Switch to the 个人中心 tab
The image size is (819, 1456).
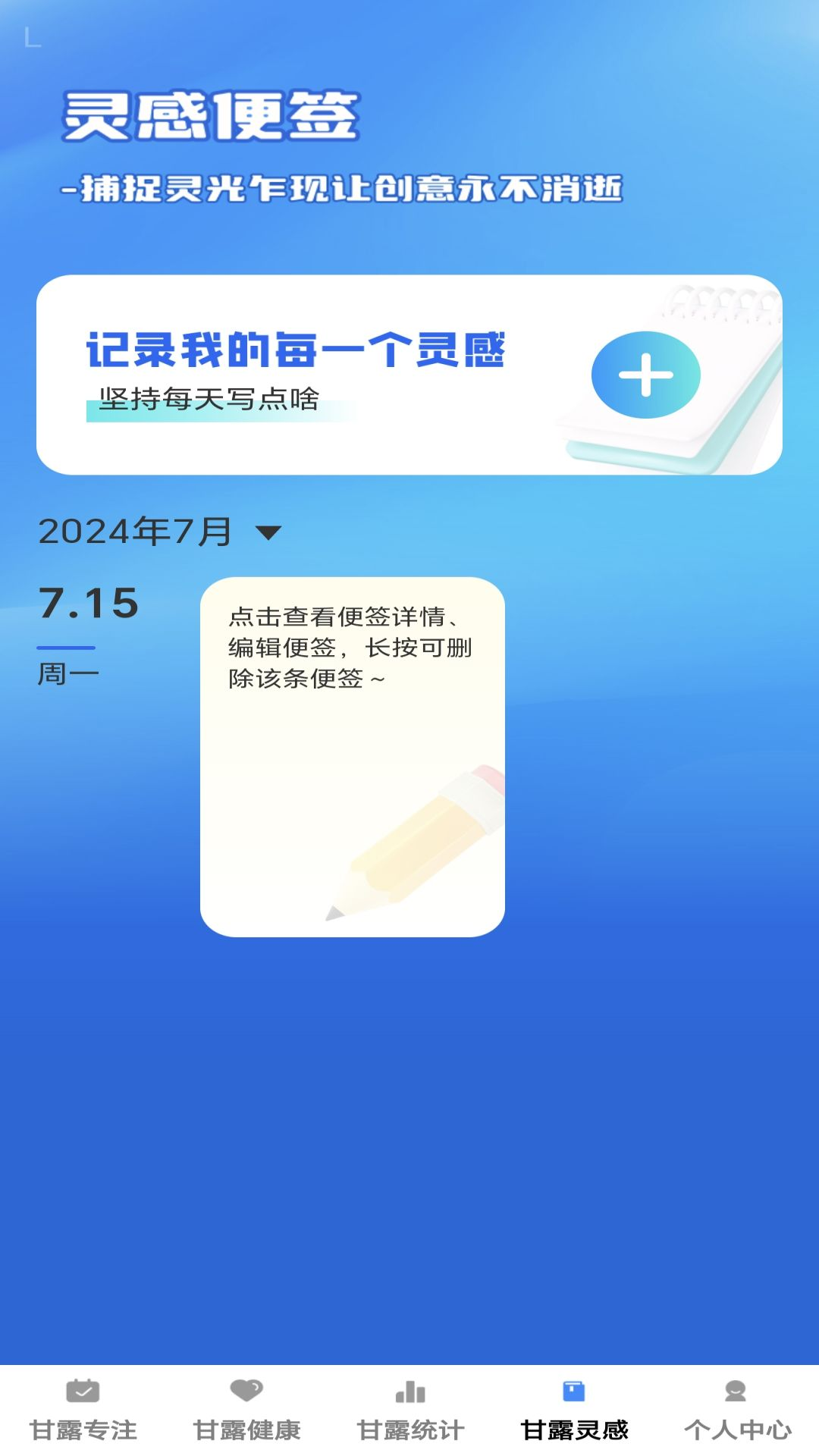point(737,1410)
